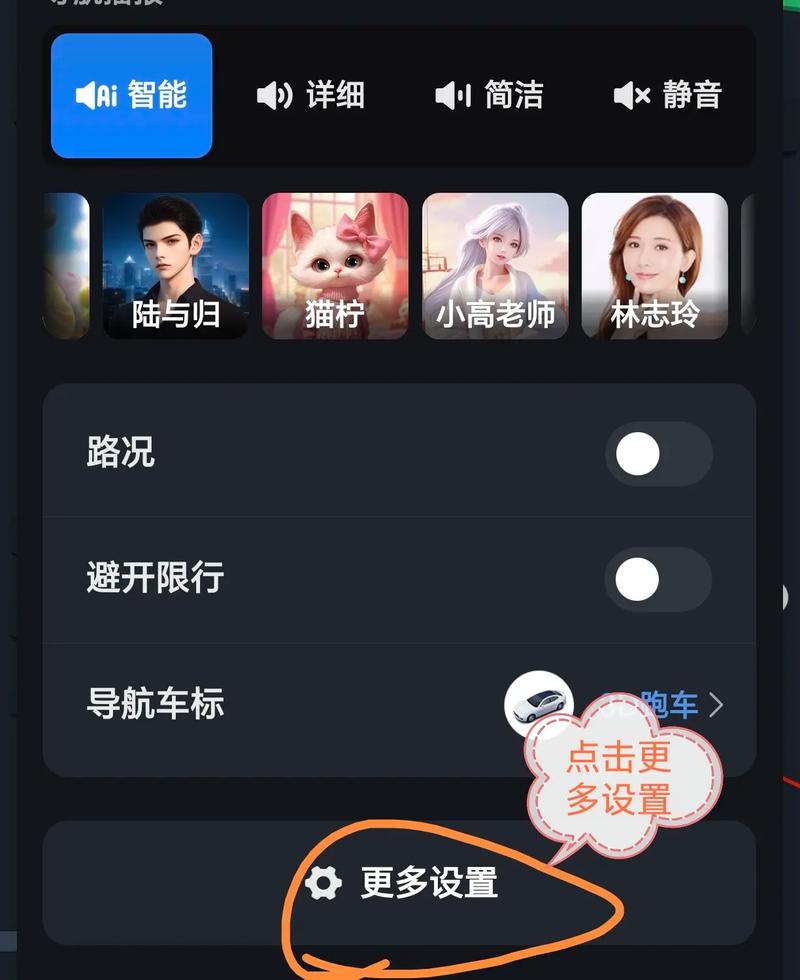The height and width of the screenshot is (980, 800).
Task: Select the 猫柠 cat voice avatar
Action: pyautogui.click(x=335, y=265)
